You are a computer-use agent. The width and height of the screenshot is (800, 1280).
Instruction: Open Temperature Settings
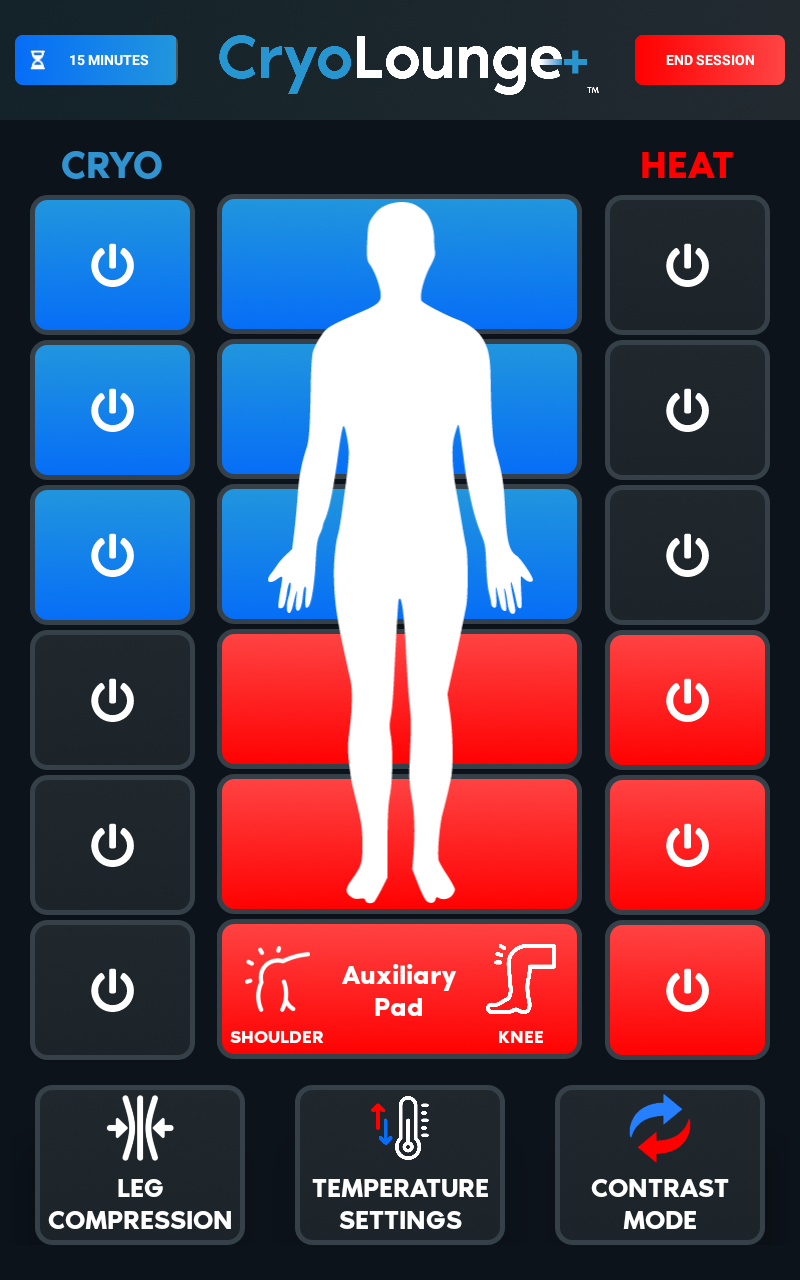[400, 1165]
